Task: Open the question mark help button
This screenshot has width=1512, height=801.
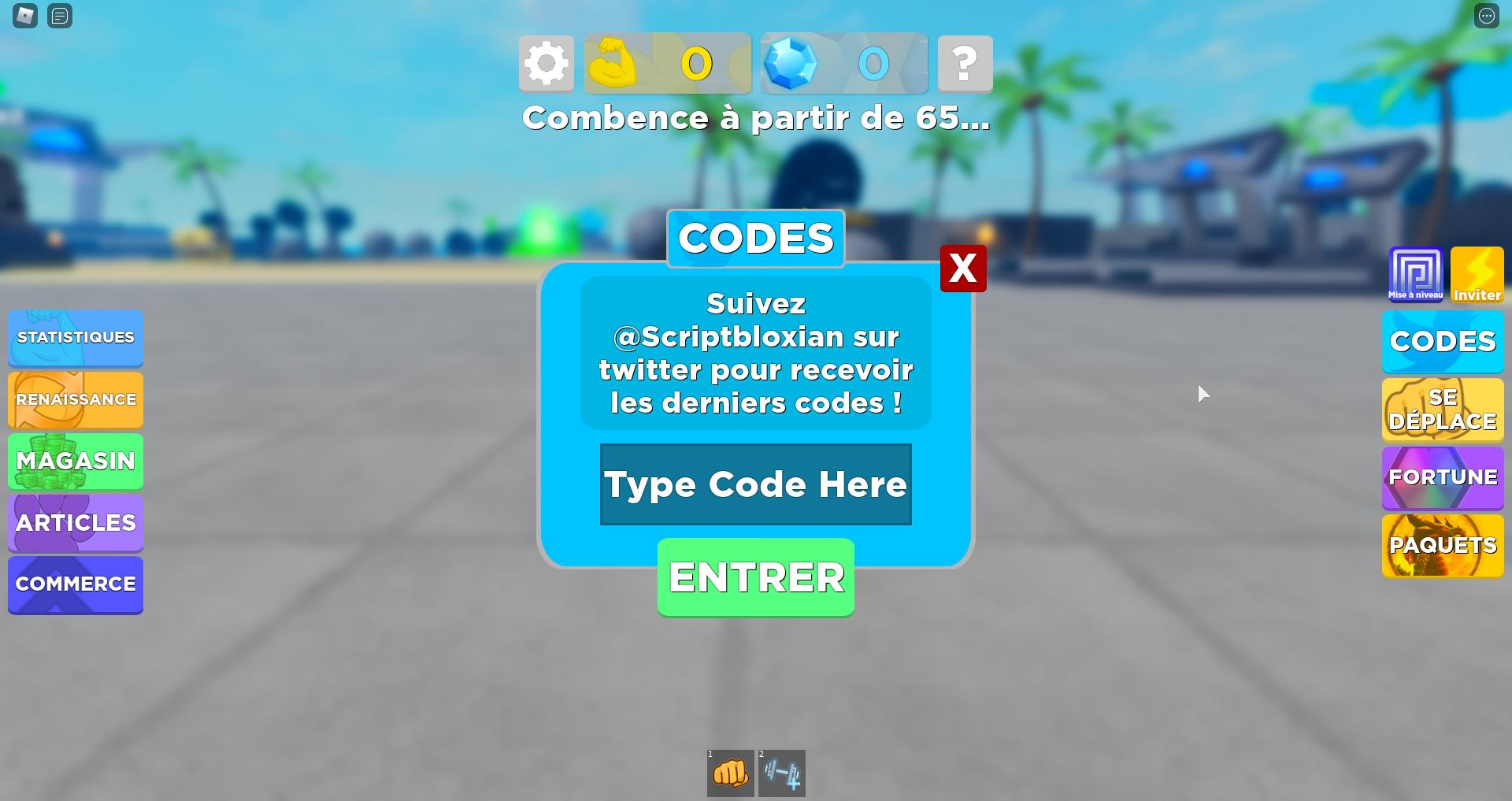Action: 965,63
